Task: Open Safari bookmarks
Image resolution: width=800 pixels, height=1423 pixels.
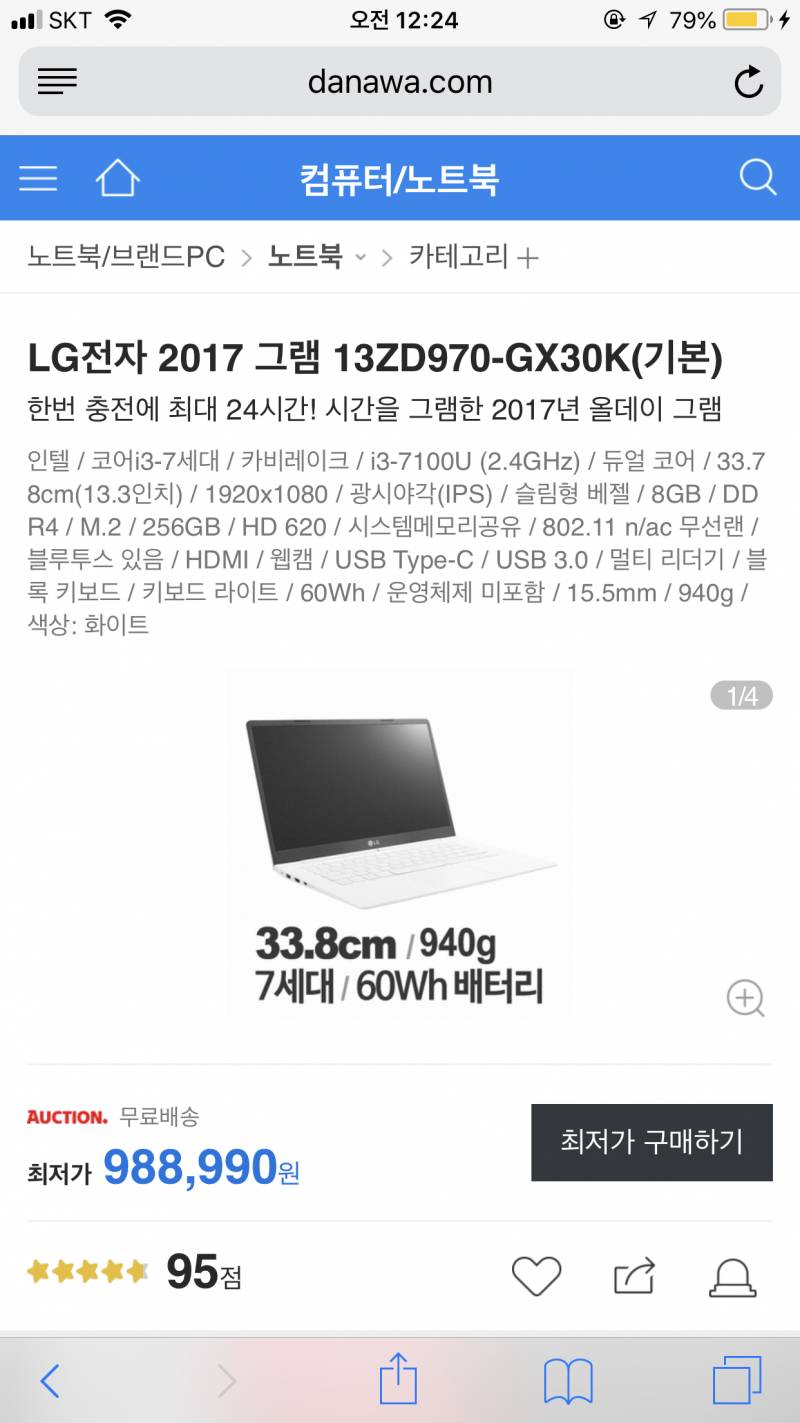Action: (x=567, y=1381)
